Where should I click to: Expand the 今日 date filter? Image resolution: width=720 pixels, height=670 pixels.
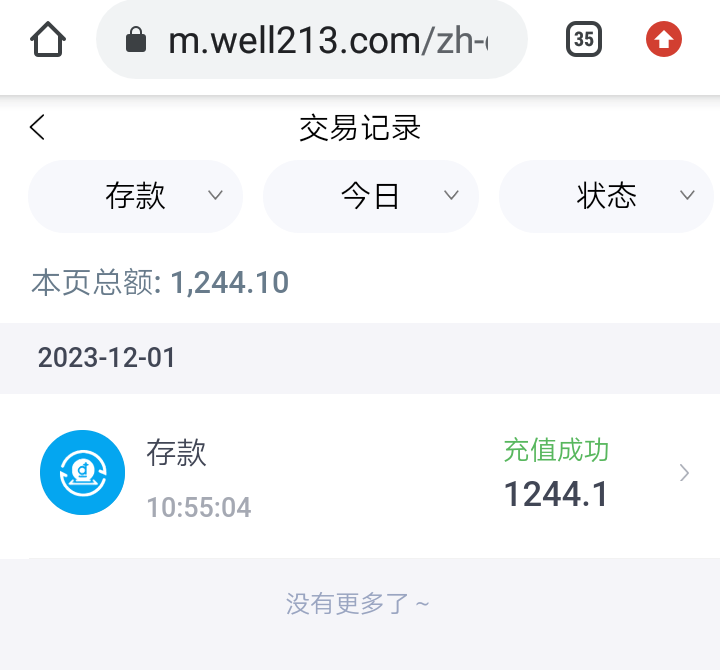point(371,196)
